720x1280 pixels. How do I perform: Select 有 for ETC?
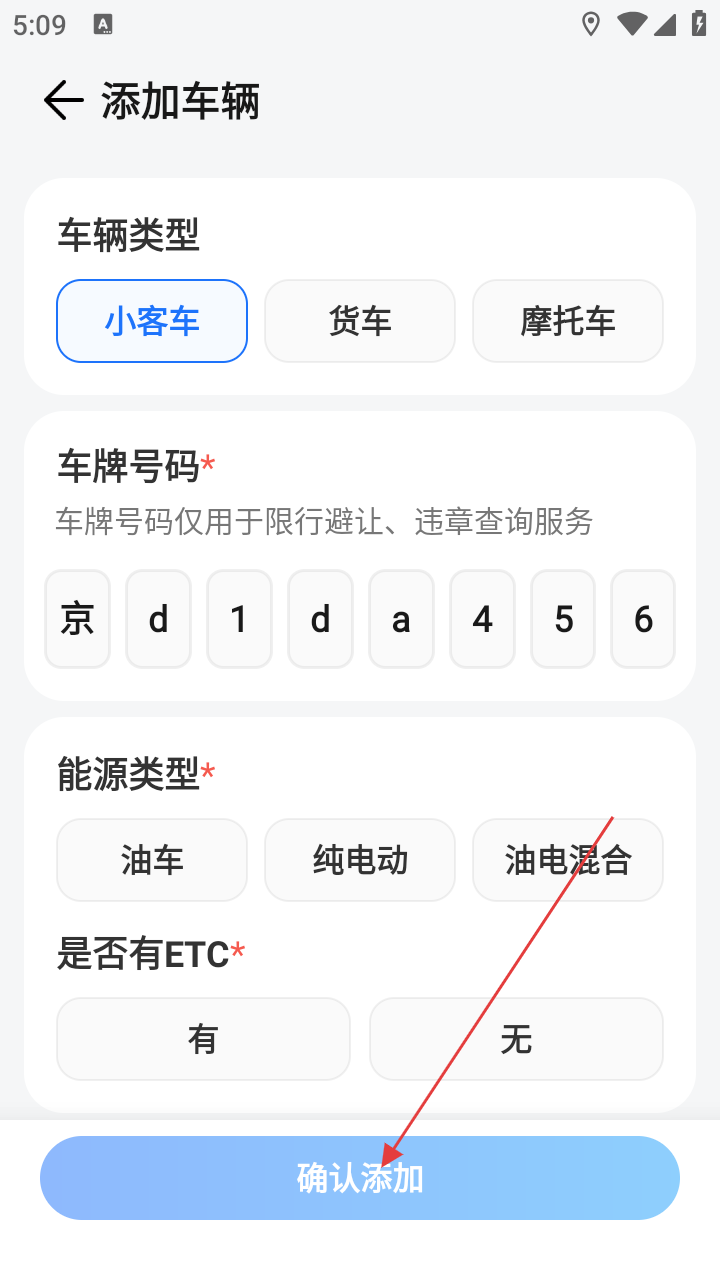(x=203, y=1039)
